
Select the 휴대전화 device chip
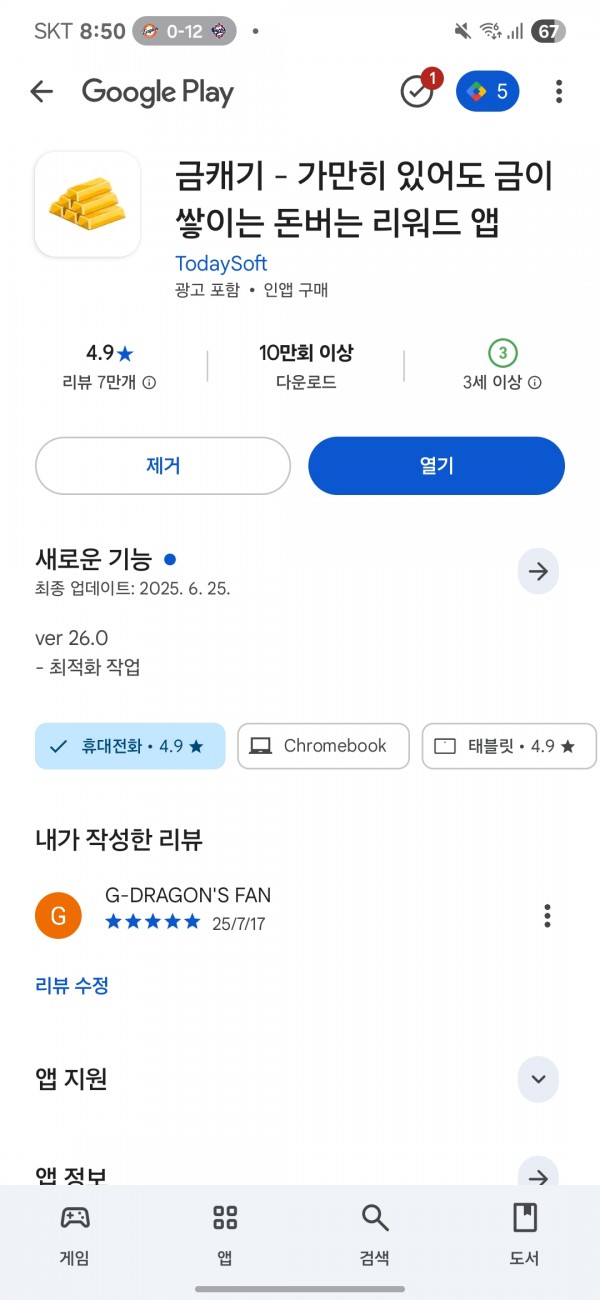point(130,746)
